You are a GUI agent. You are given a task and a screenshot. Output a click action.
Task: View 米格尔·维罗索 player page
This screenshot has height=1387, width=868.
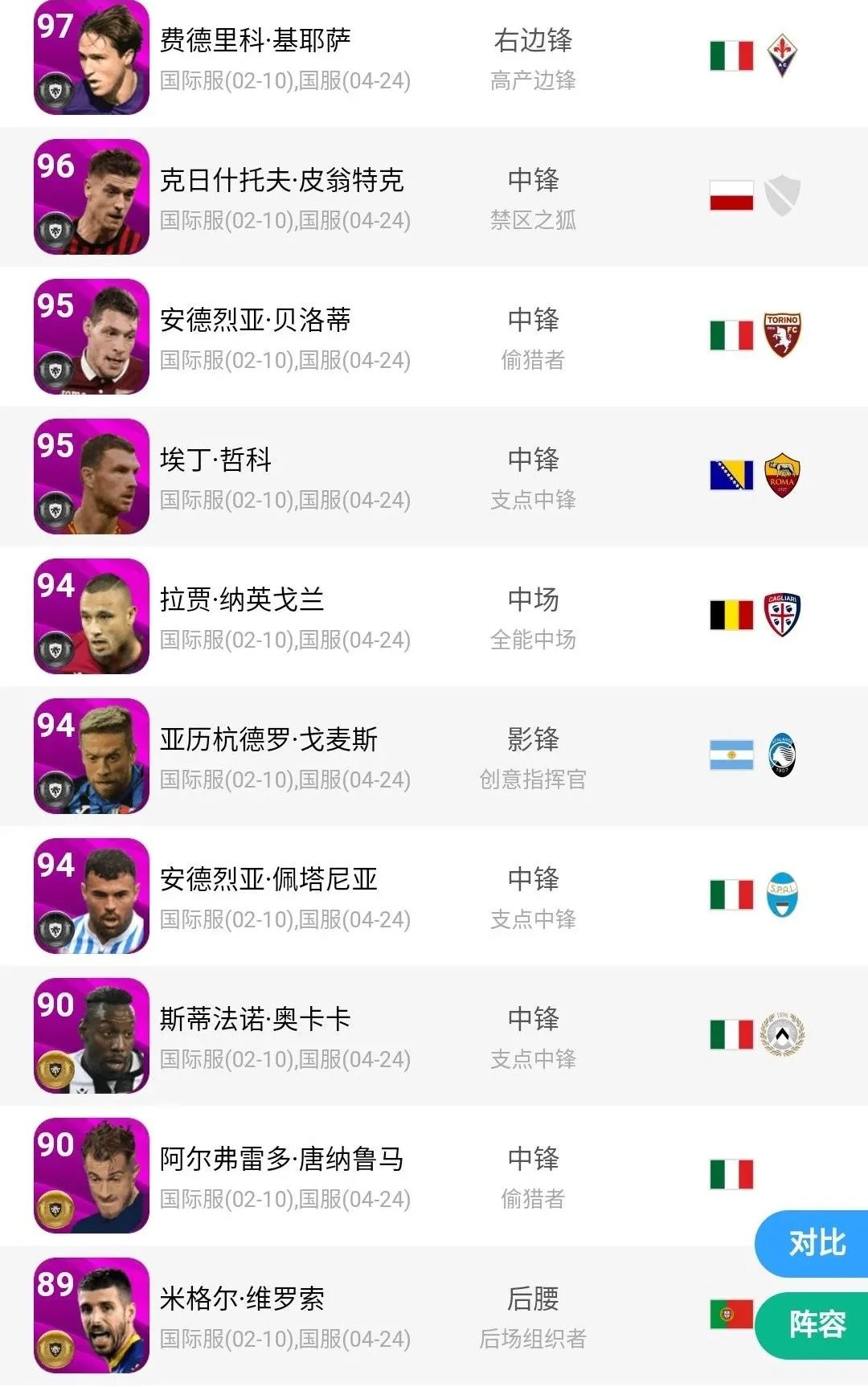(x=242, y=1299)
